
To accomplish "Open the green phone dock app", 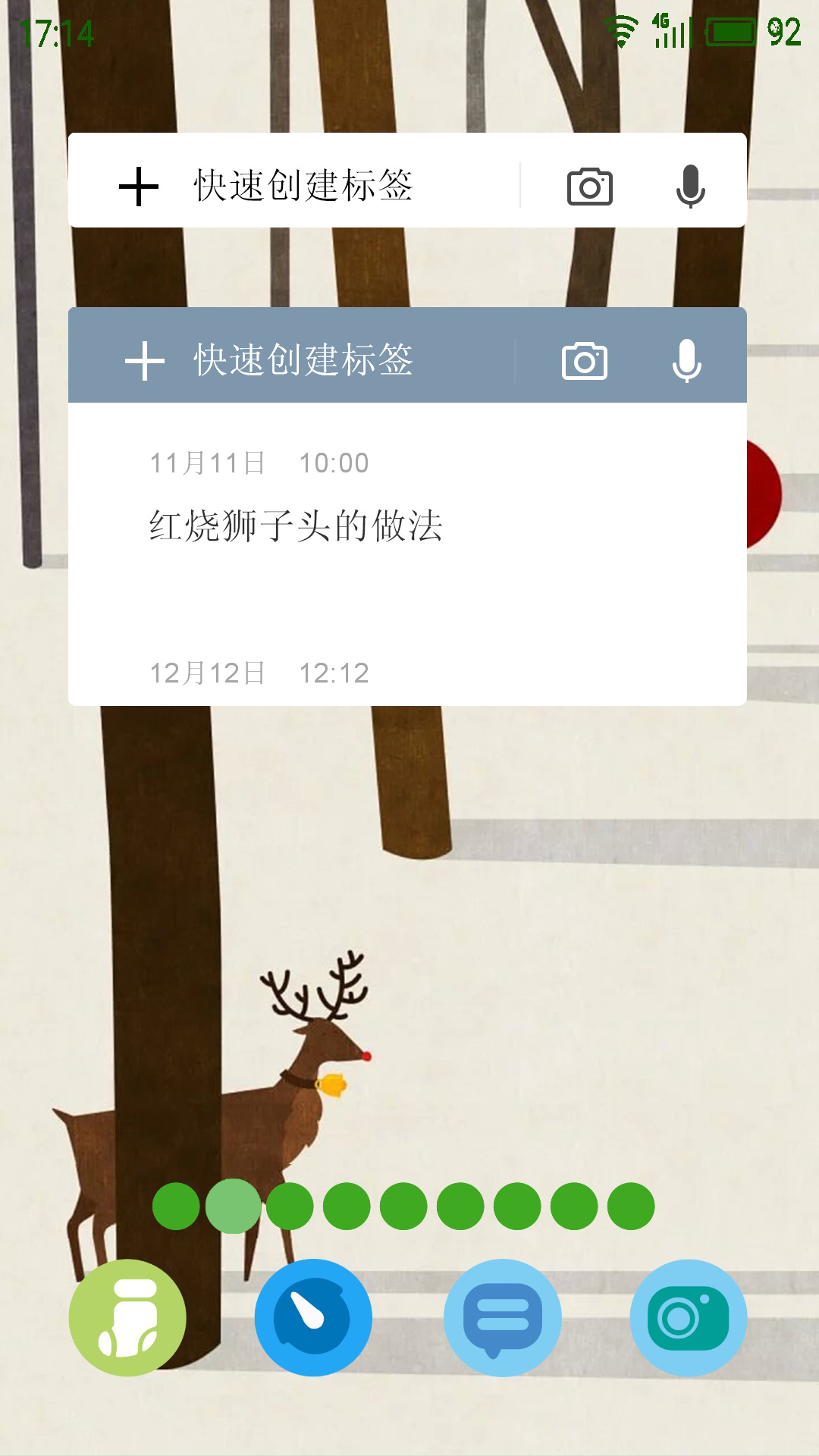I will [127, 1318].
